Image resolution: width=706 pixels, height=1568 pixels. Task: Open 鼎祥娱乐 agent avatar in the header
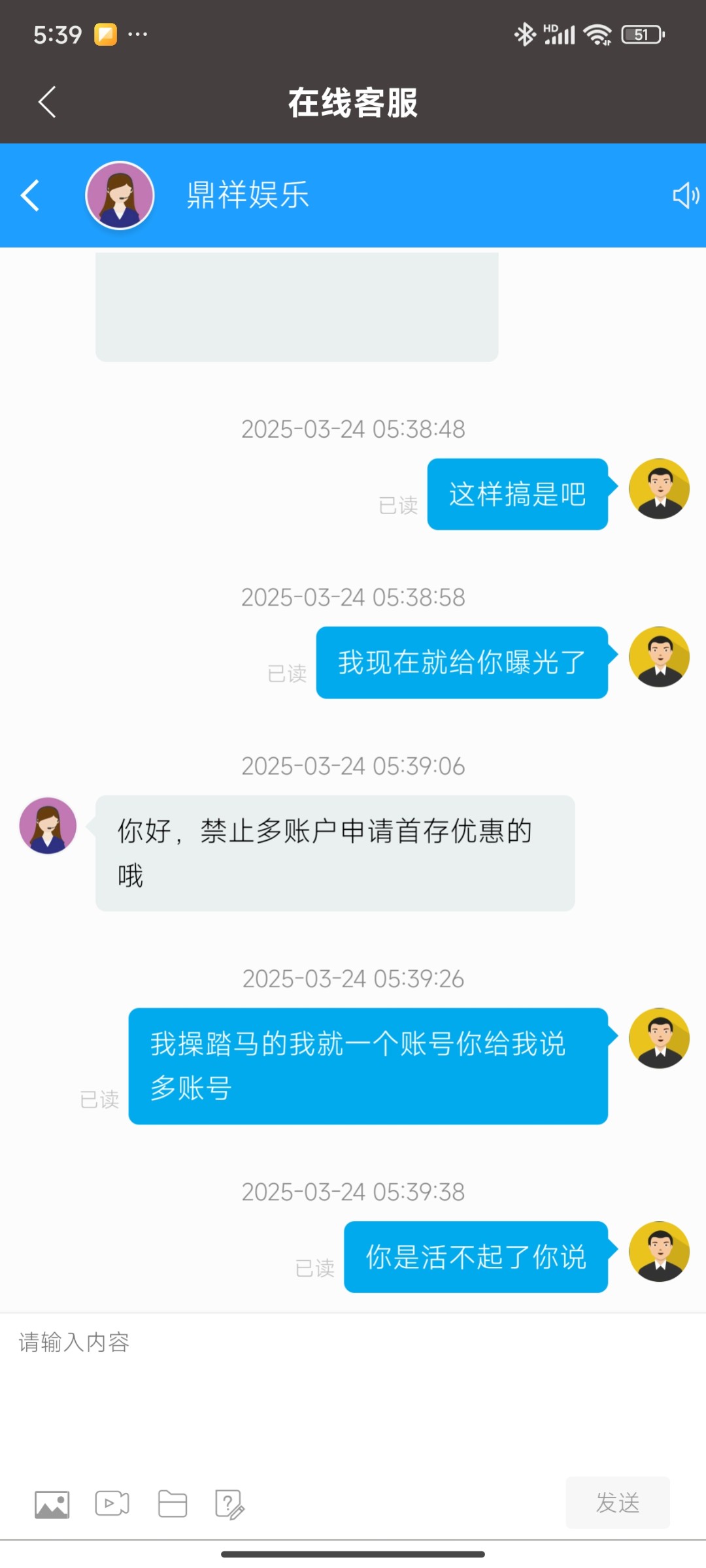(x=120, y=195)
